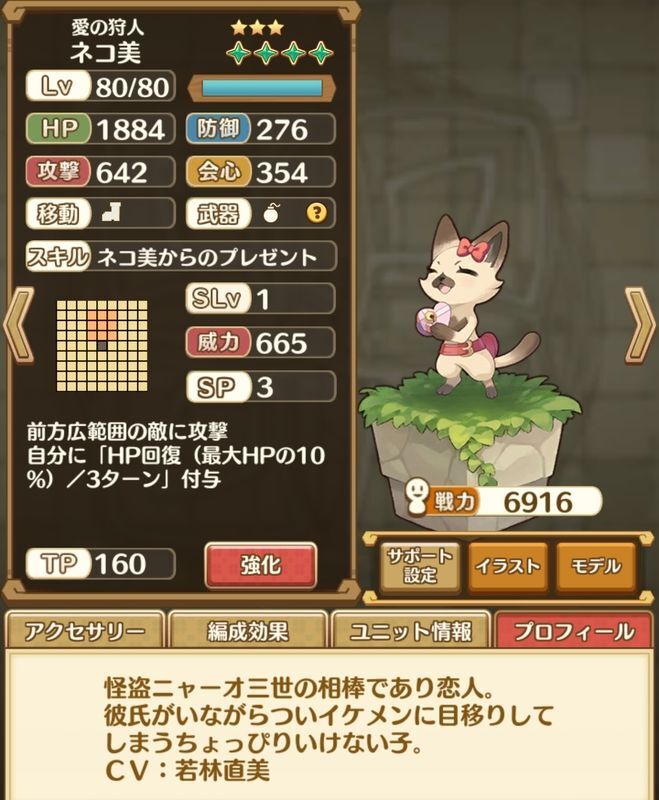Go to the next unit with right arrow
This screenshot has height=800, width=659.
pyautogui.click(x=638, y=324)
